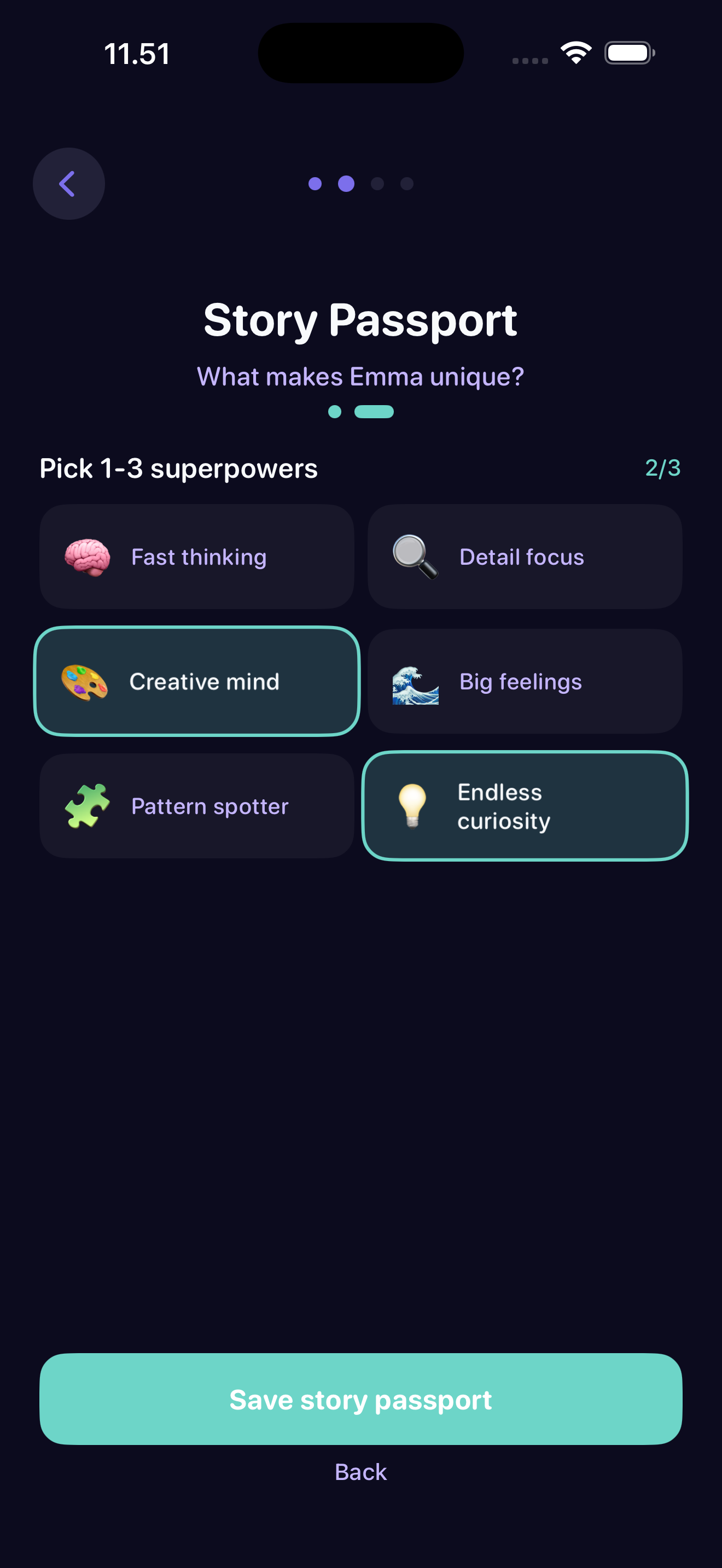The height and width of the screenshot is (1568, 722).
Task: Tap the Back link below save button
Action: pyautogui.click(x=360, y=1472)
